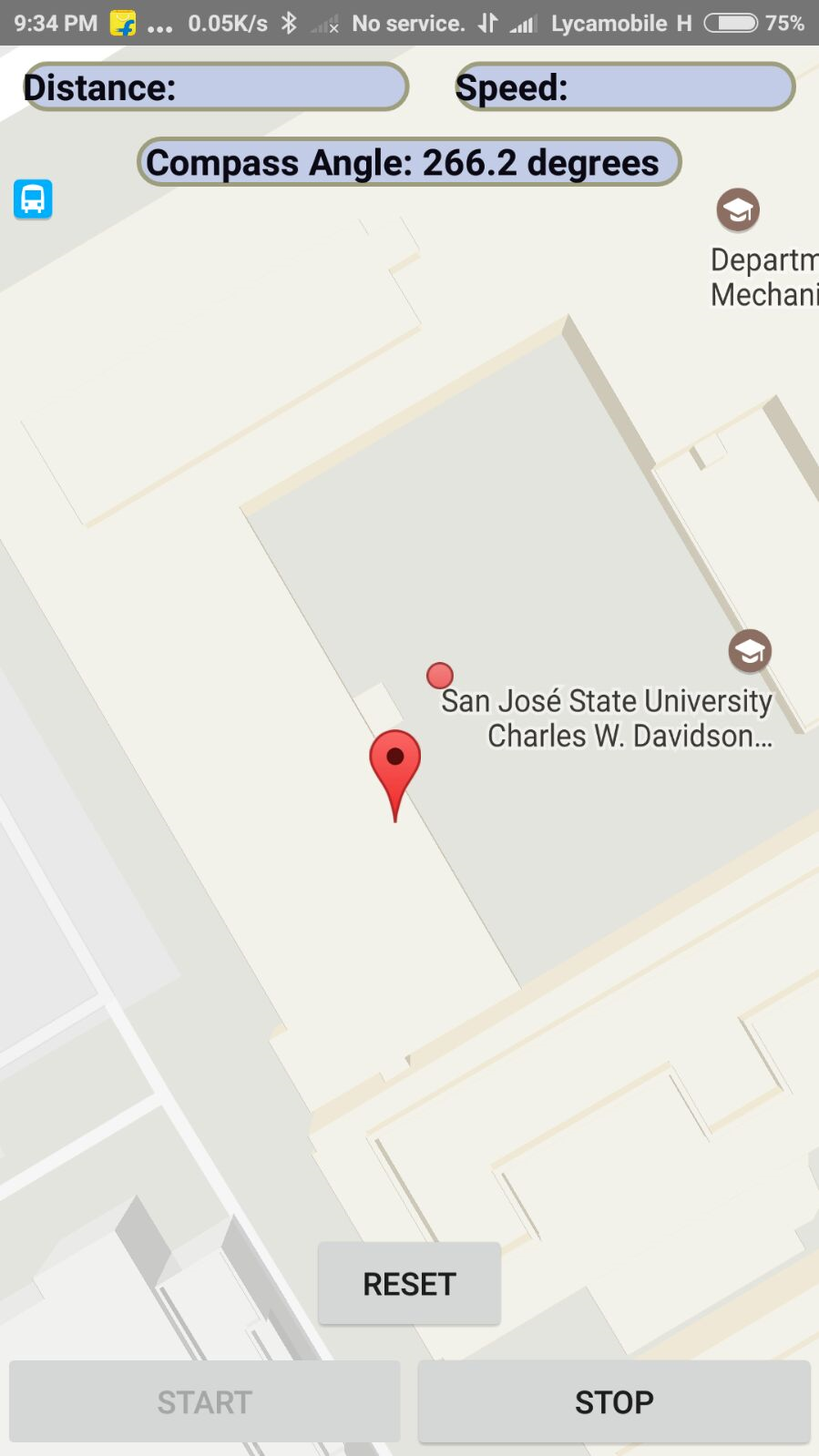Open the Department of Mechanical marker

[x=738, y=210]
